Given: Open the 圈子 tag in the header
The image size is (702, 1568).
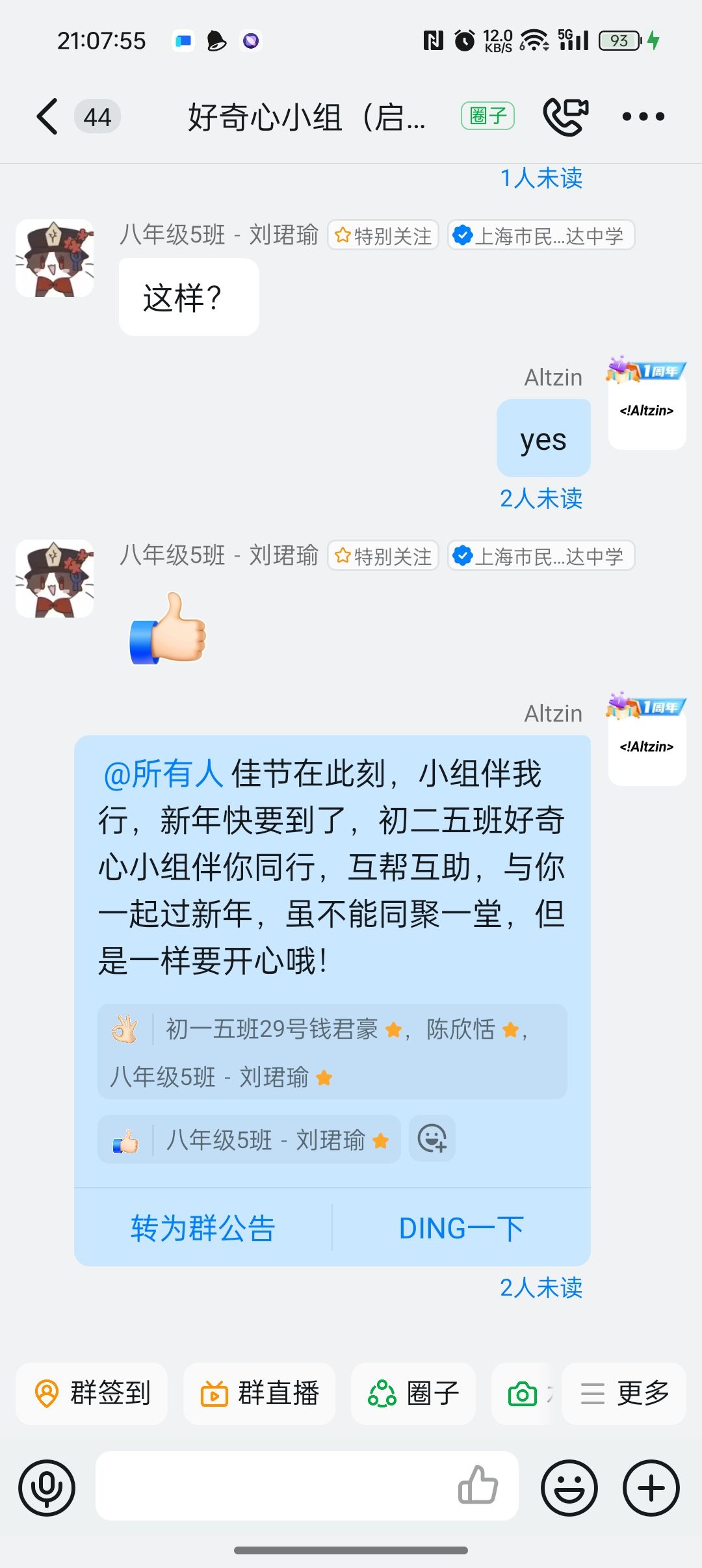Looking at the screenshot, I should pos(487,116).
